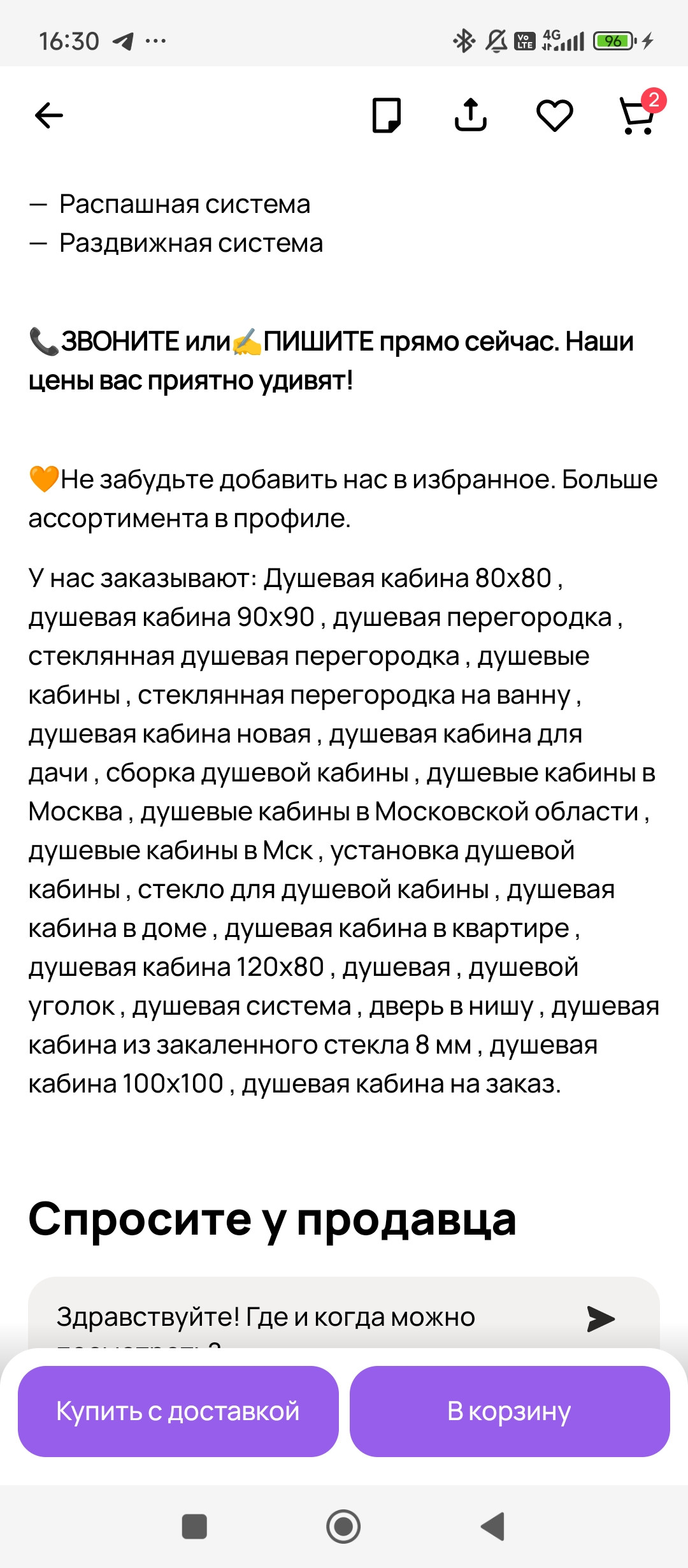Screen dimensions: 688x1568
Task: Open recent apps from navigation bar
Action: click(x=194, y=1527)
